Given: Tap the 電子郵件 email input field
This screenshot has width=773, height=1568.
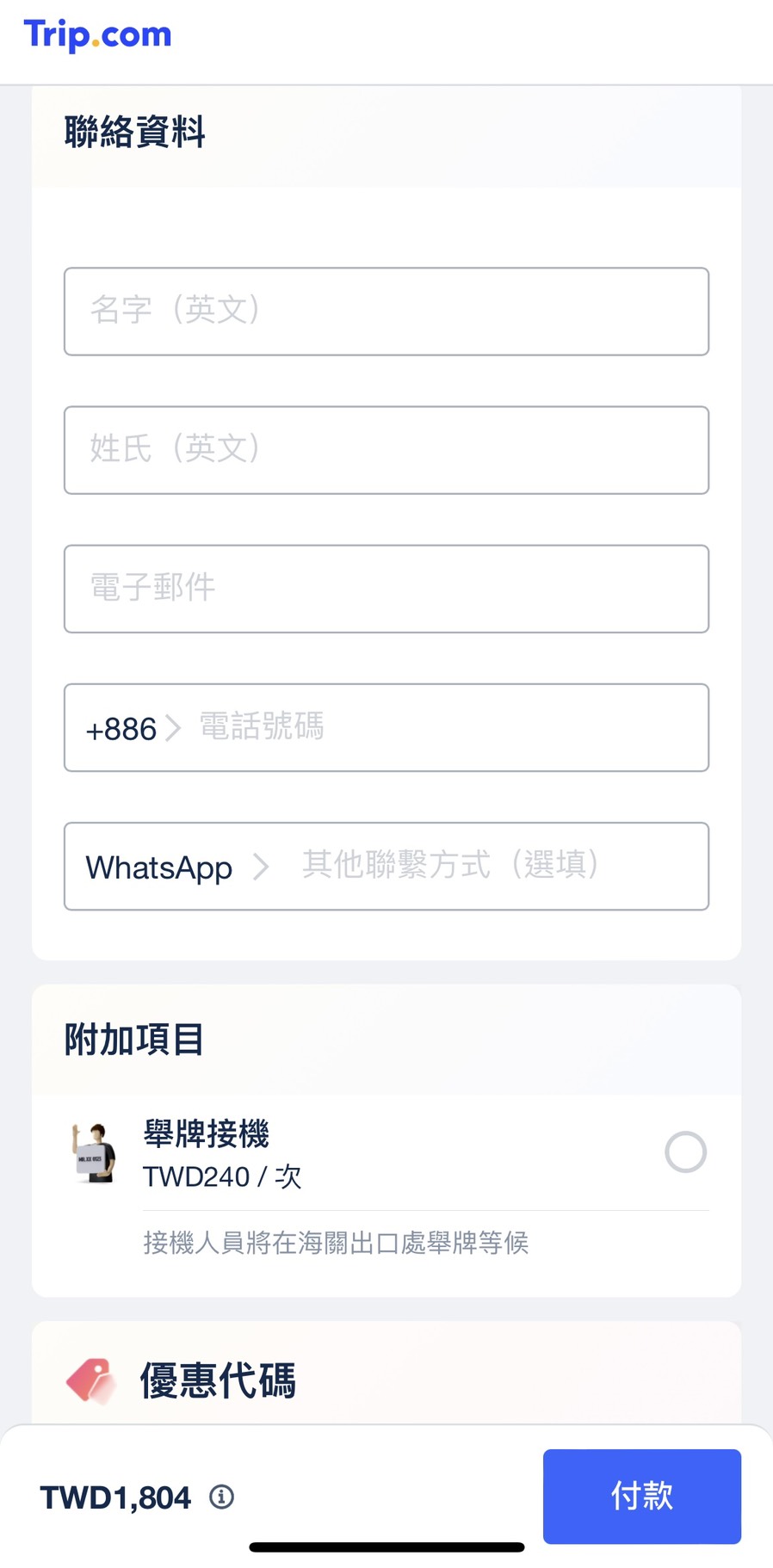Looking at the screenshot, I should (x=386, y=590).
